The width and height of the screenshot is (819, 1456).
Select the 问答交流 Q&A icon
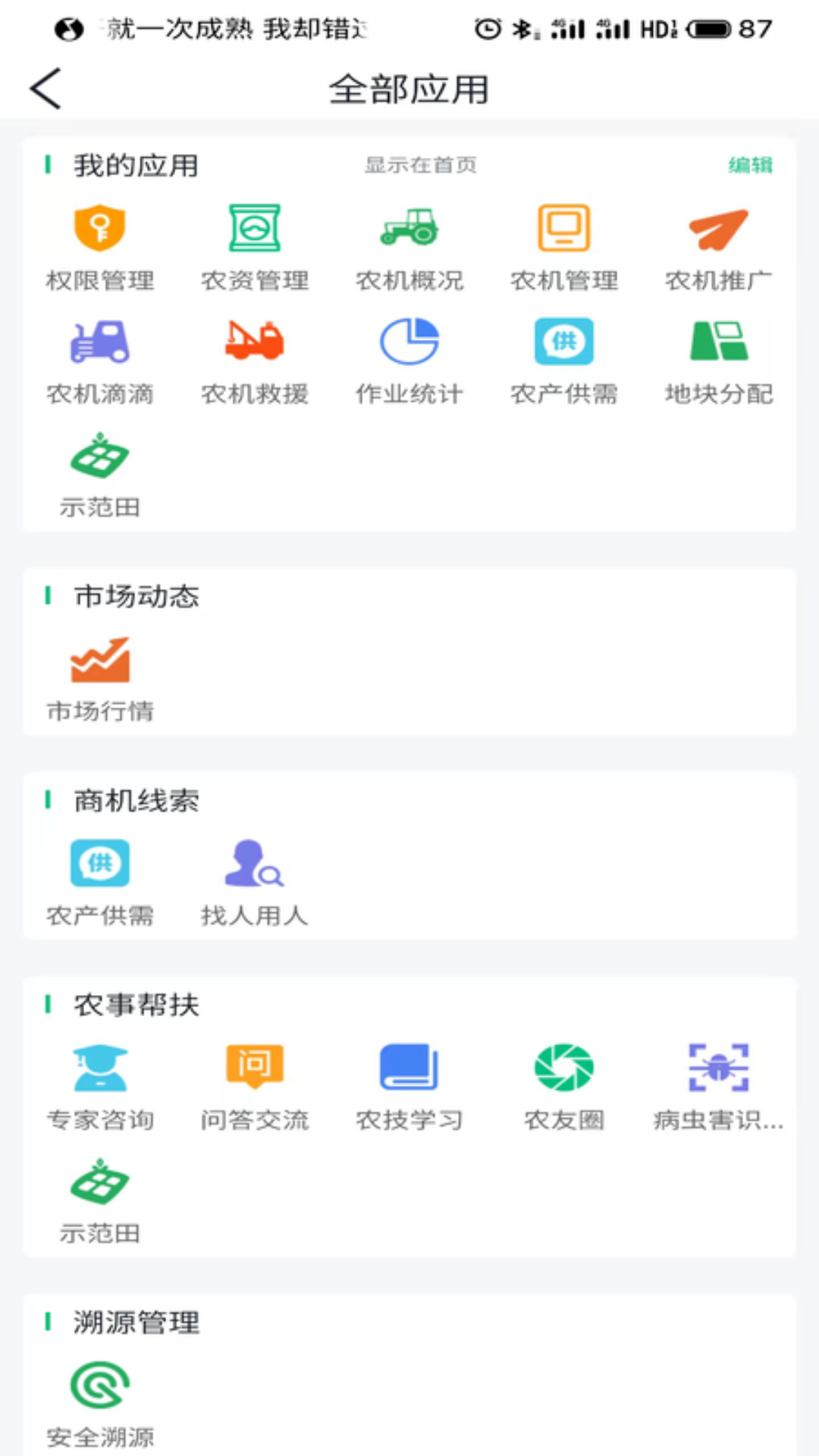pos(255,1068)
